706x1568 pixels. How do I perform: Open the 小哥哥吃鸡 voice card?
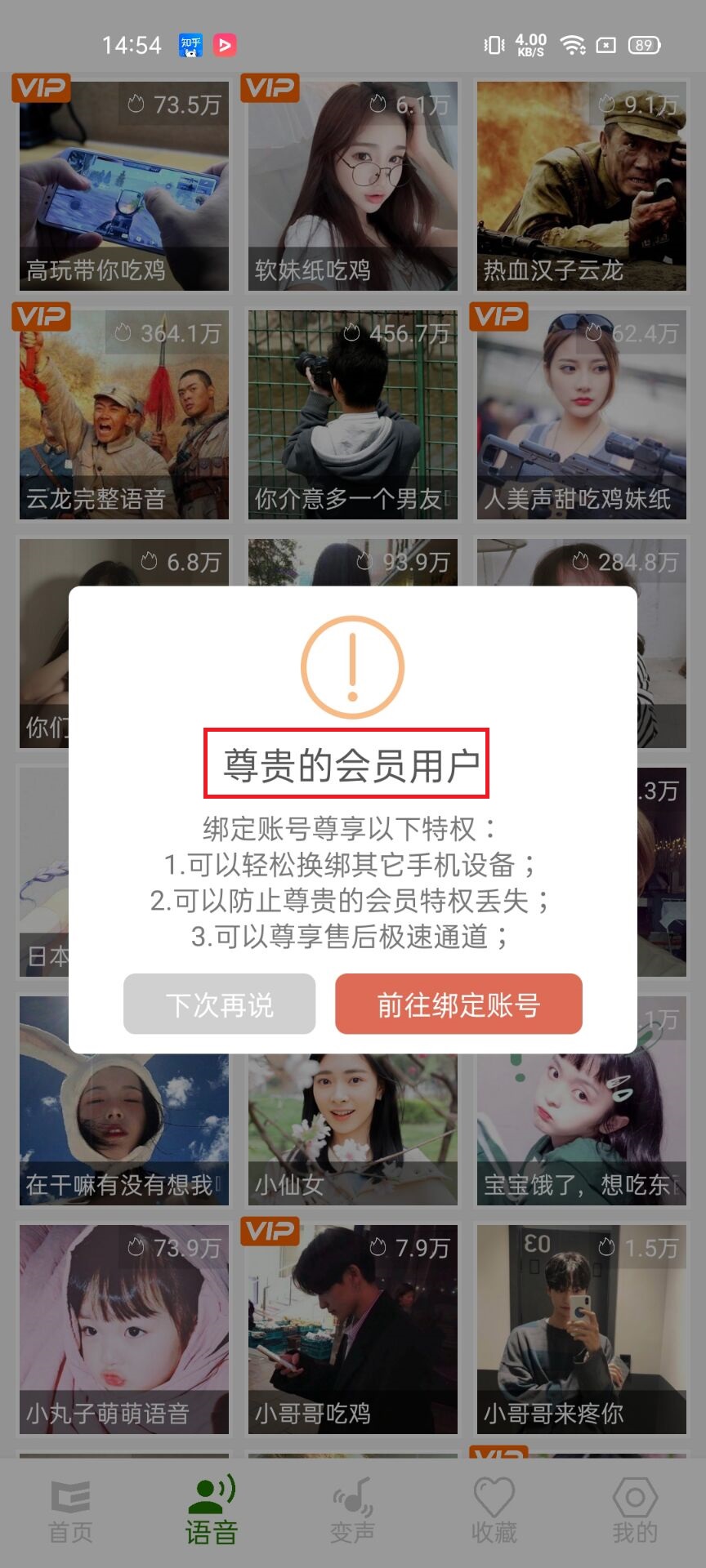[x=353, y=1330]
